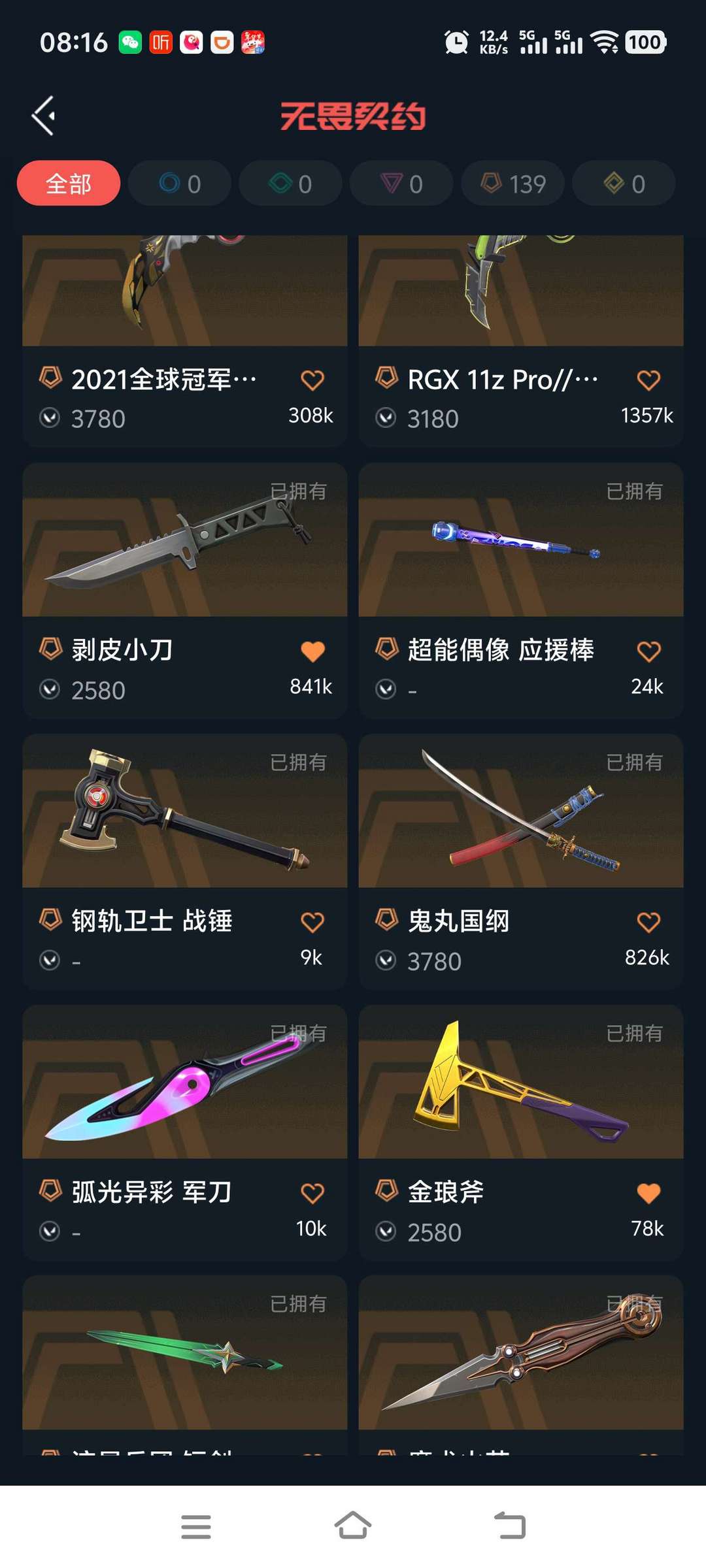Like the 钢轨卫士 战锤 skin
The image size is (706, 1568).
312,923
